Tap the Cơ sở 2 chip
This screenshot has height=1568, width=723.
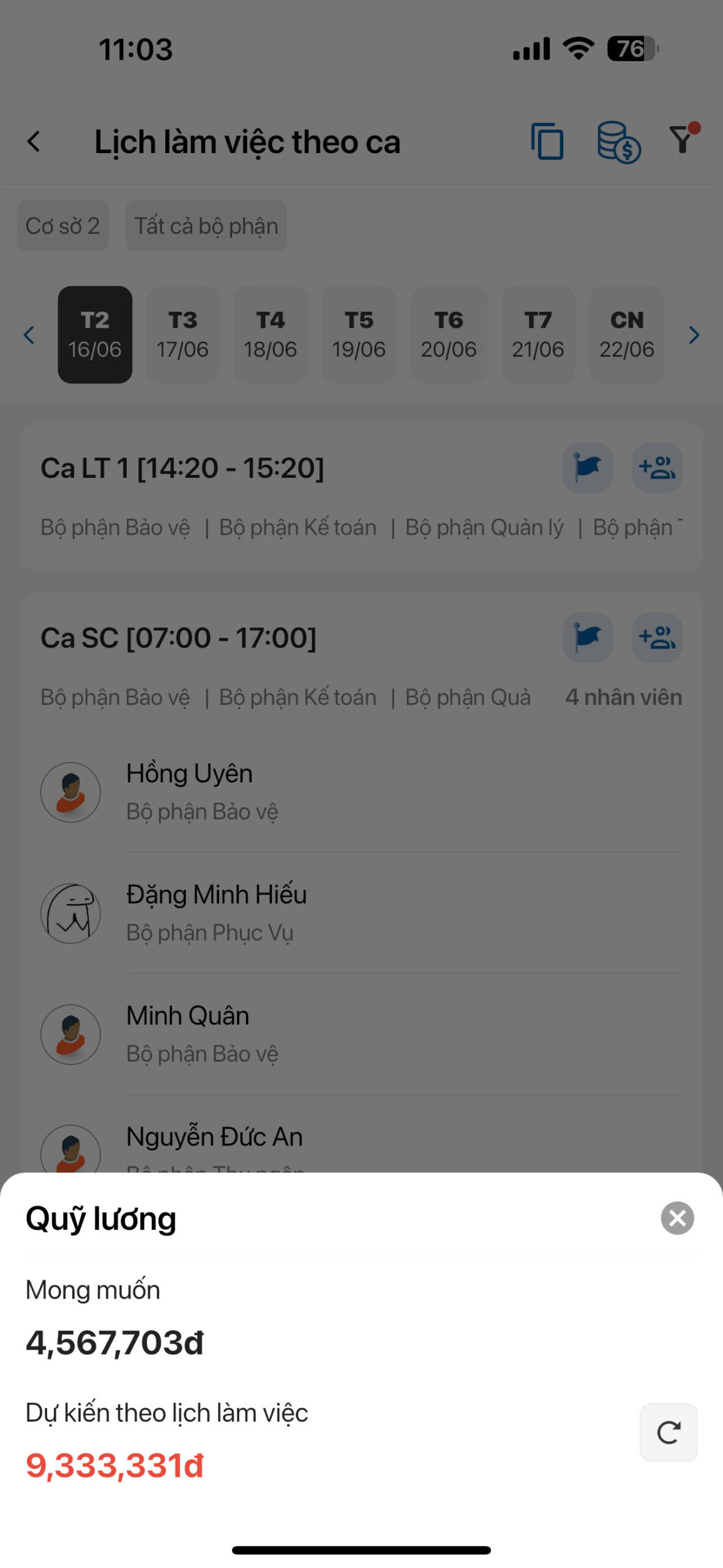[x=62, y=226]
